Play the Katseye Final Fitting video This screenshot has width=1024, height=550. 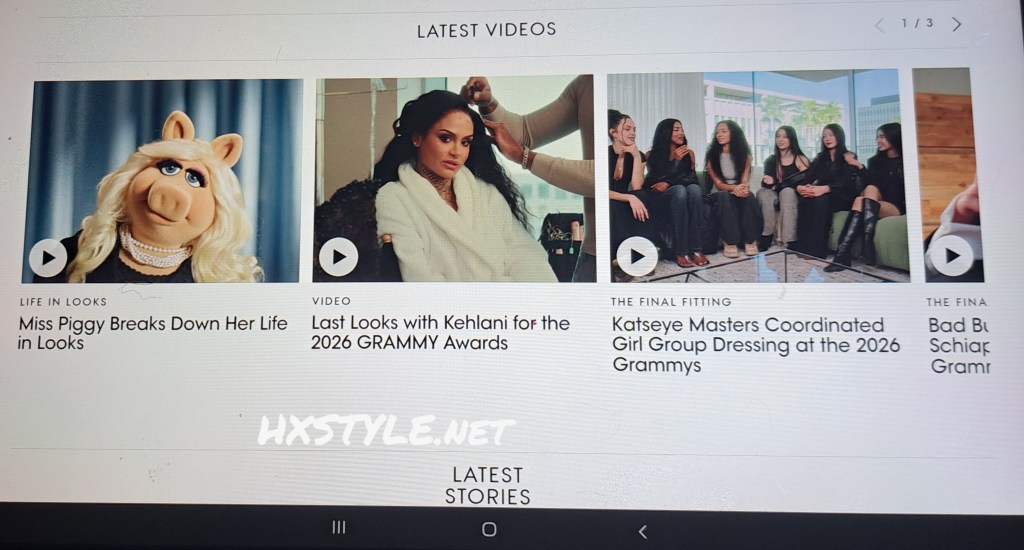pyautogui.click(x=637, y=256)
